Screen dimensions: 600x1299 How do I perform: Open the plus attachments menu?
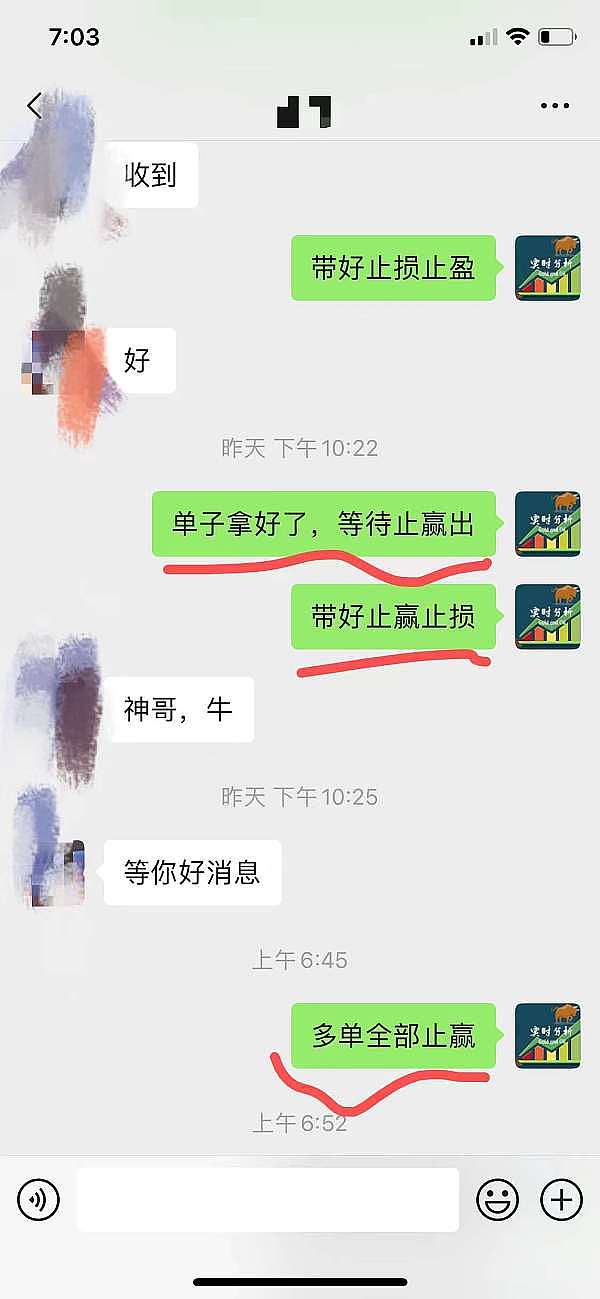tap(561, 1199)
